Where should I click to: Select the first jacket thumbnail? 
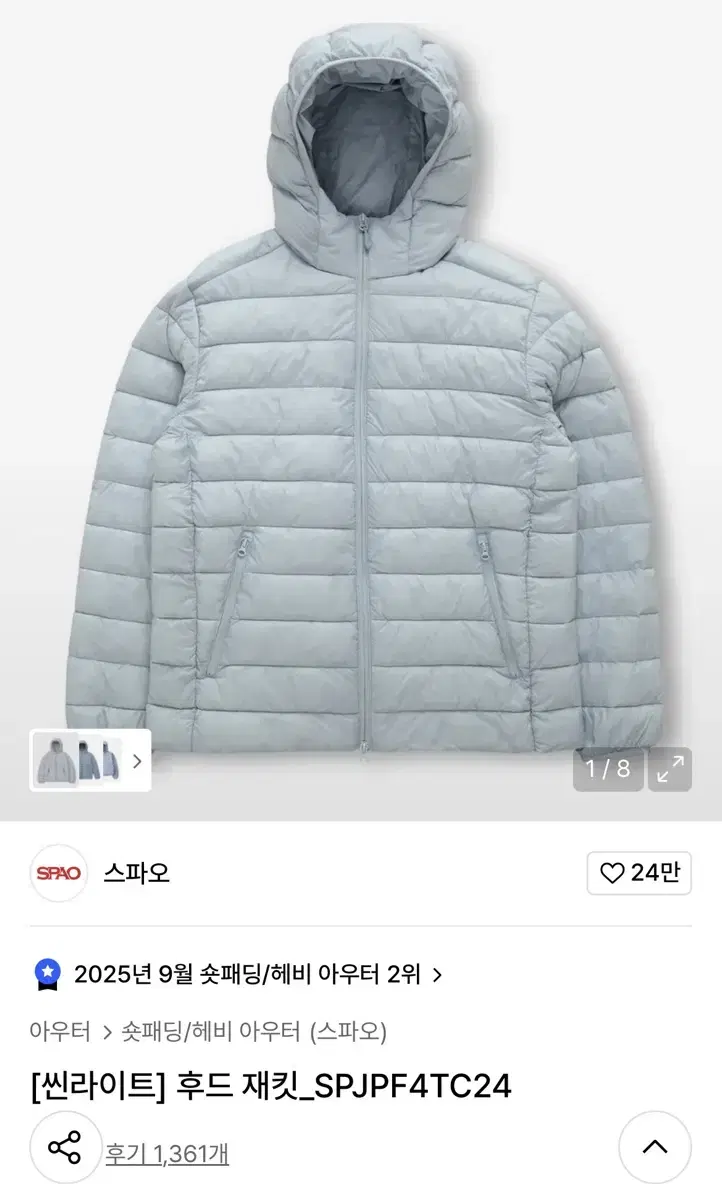[x=58, y=762]
